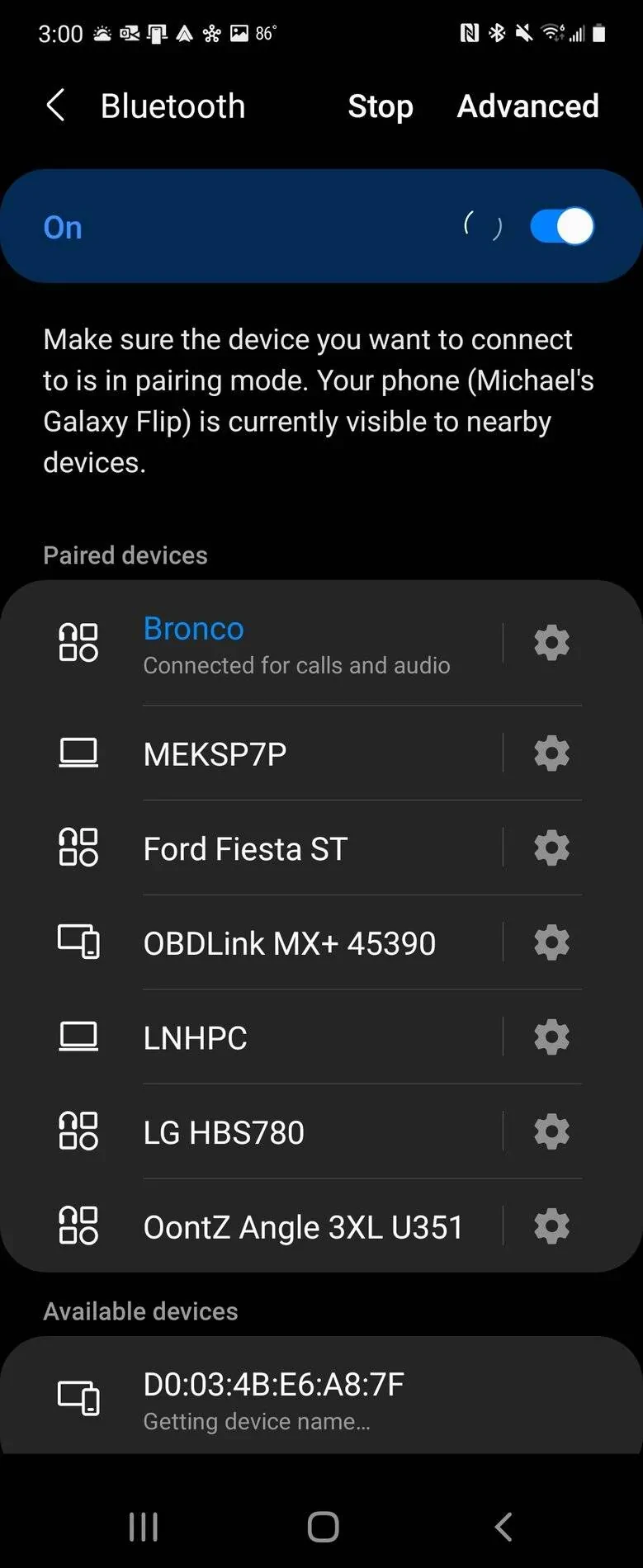643x1568 pixels.
Task: Tap the headset icon beside Bronco
Action: coord(78,642)
